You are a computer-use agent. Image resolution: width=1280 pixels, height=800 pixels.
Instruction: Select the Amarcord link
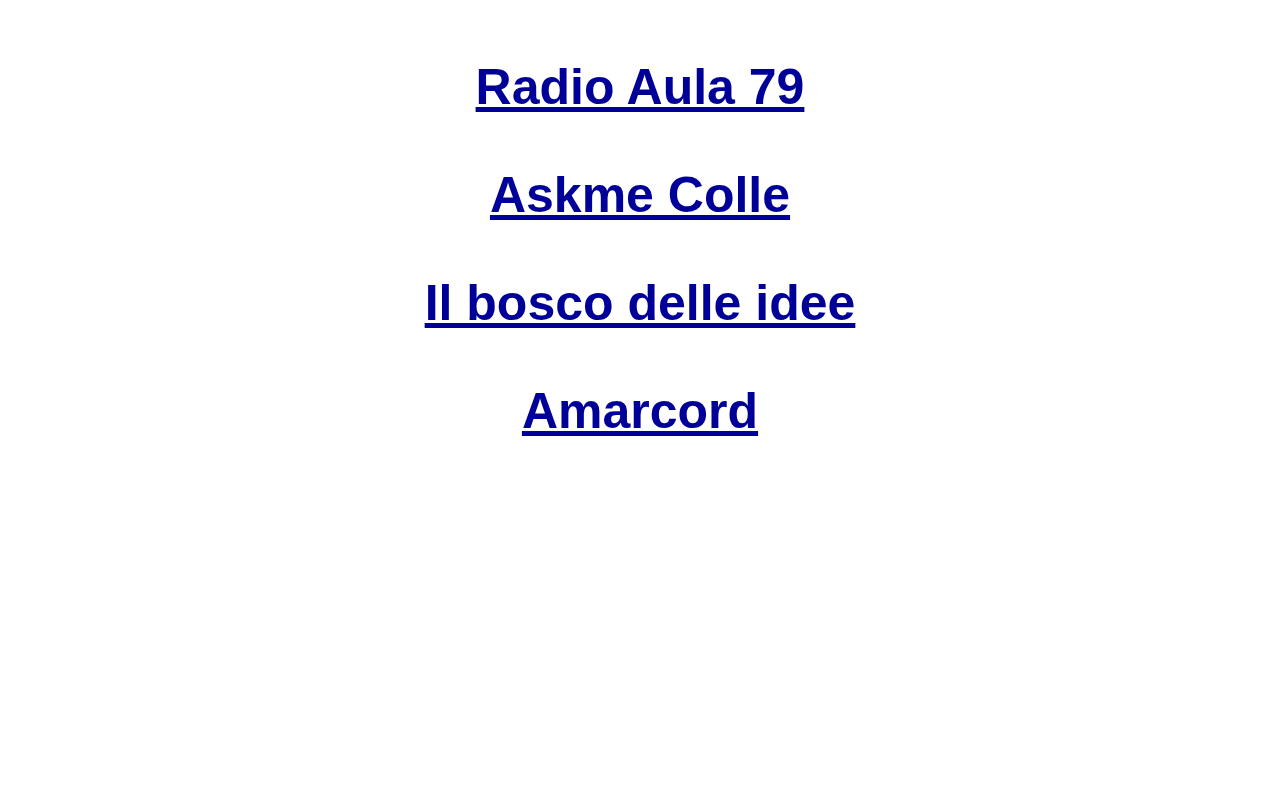640,411
